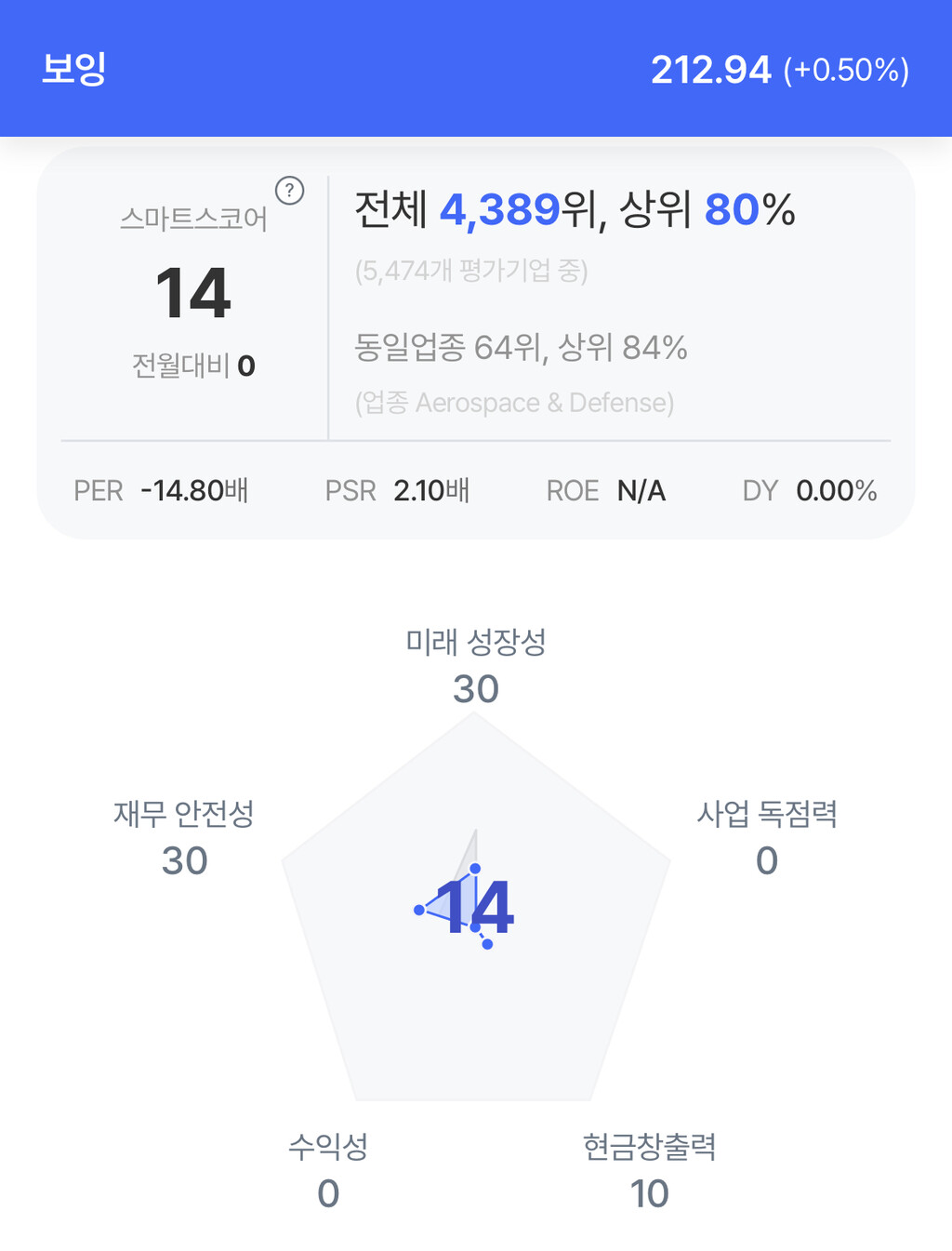Open the 스마트스코어 help icon

tap(290, 191)
